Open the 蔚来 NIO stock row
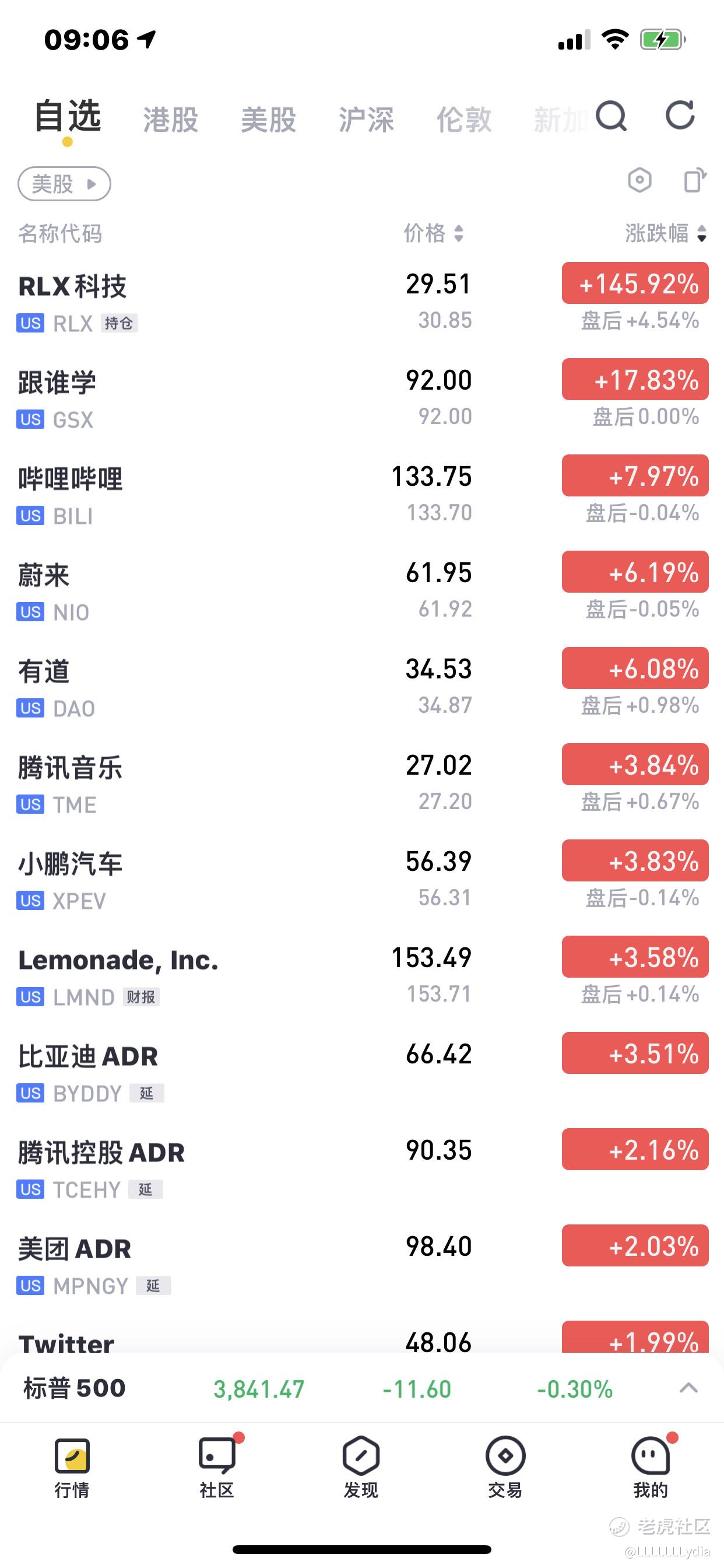724x1568 pixels. click(362, 591)
